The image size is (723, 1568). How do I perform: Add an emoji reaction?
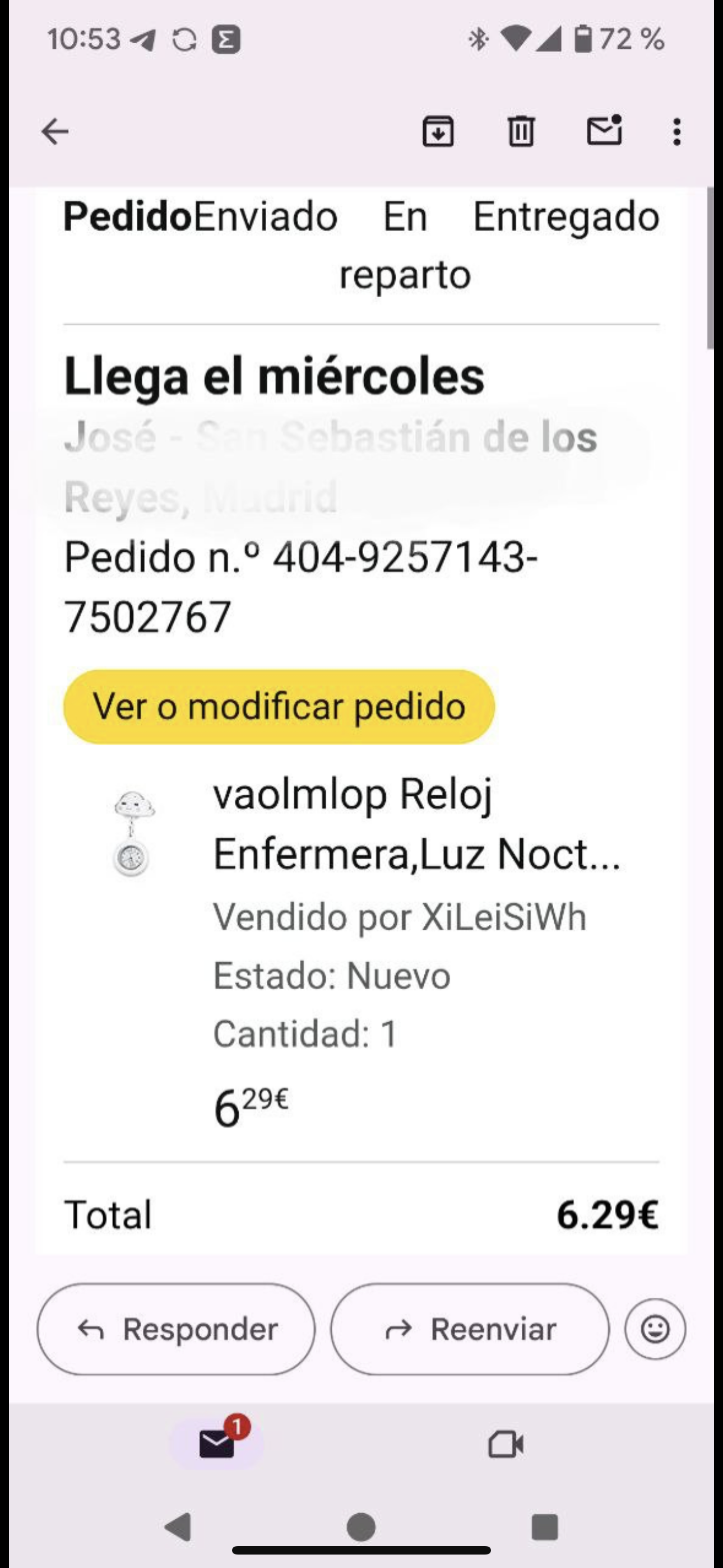pos(655,1330)
